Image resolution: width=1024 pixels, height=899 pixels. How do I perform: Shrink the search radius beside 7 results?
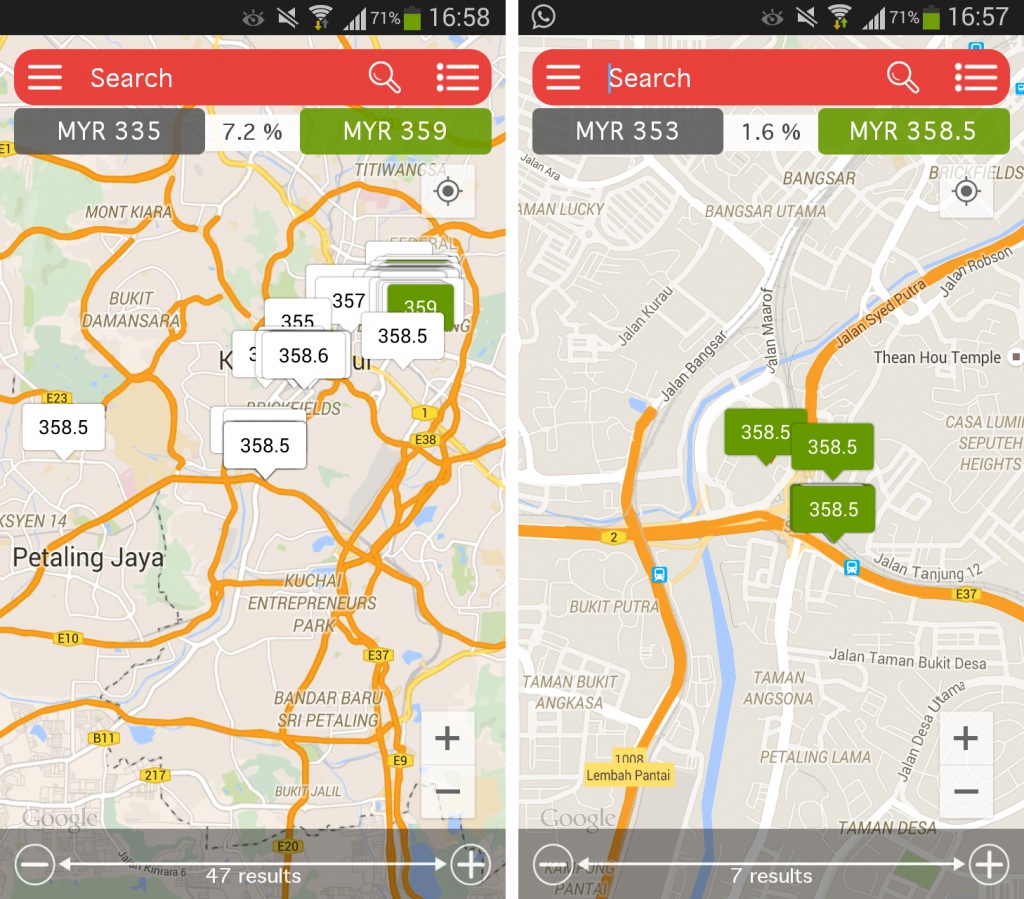click(553, 864)
